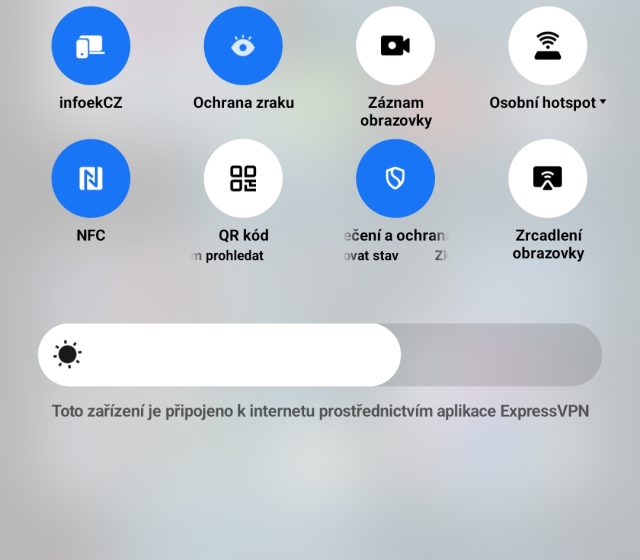Open the security and protection shield tile
Image resolution: width=640 pixels, height=560 pixels.
coord(395,178)
